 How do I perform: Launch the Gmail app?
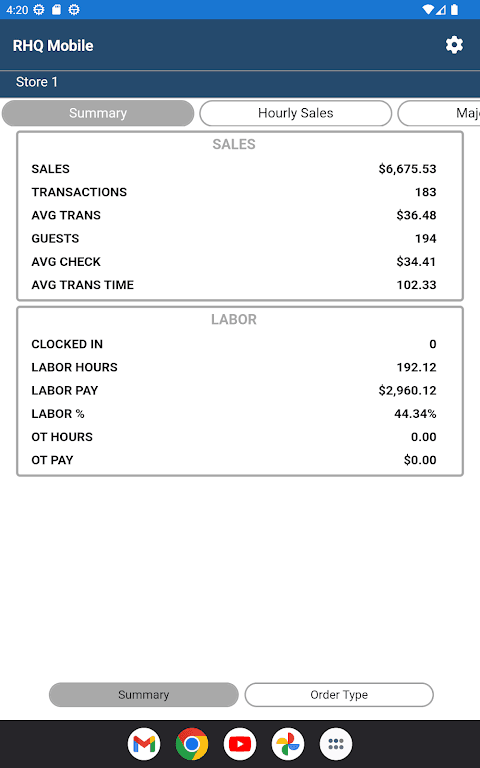tap(144, 744)
